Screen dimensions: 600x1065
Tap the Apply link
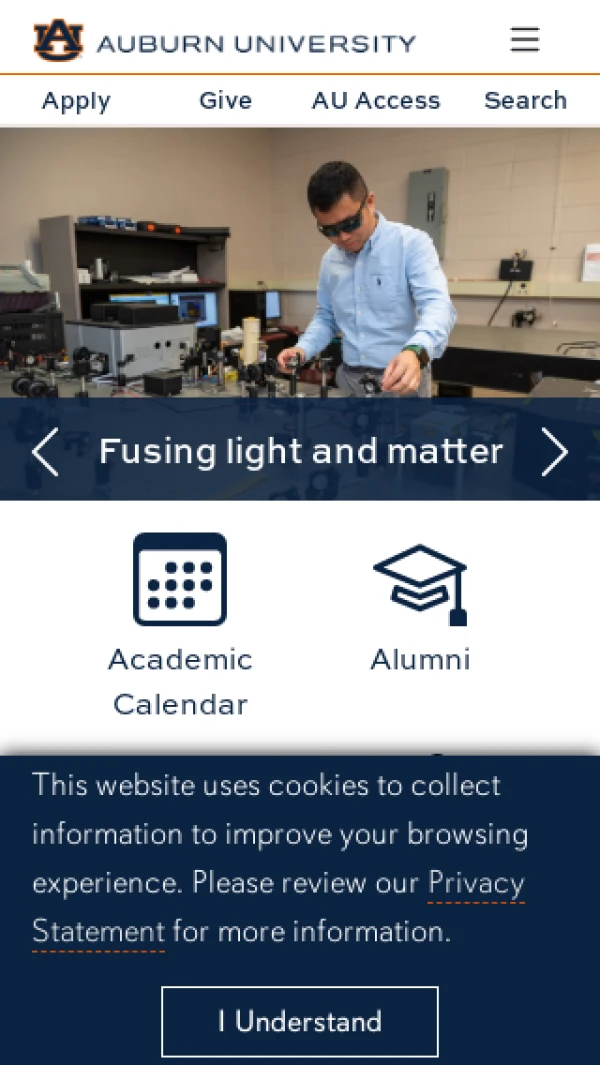pos(76,101)
